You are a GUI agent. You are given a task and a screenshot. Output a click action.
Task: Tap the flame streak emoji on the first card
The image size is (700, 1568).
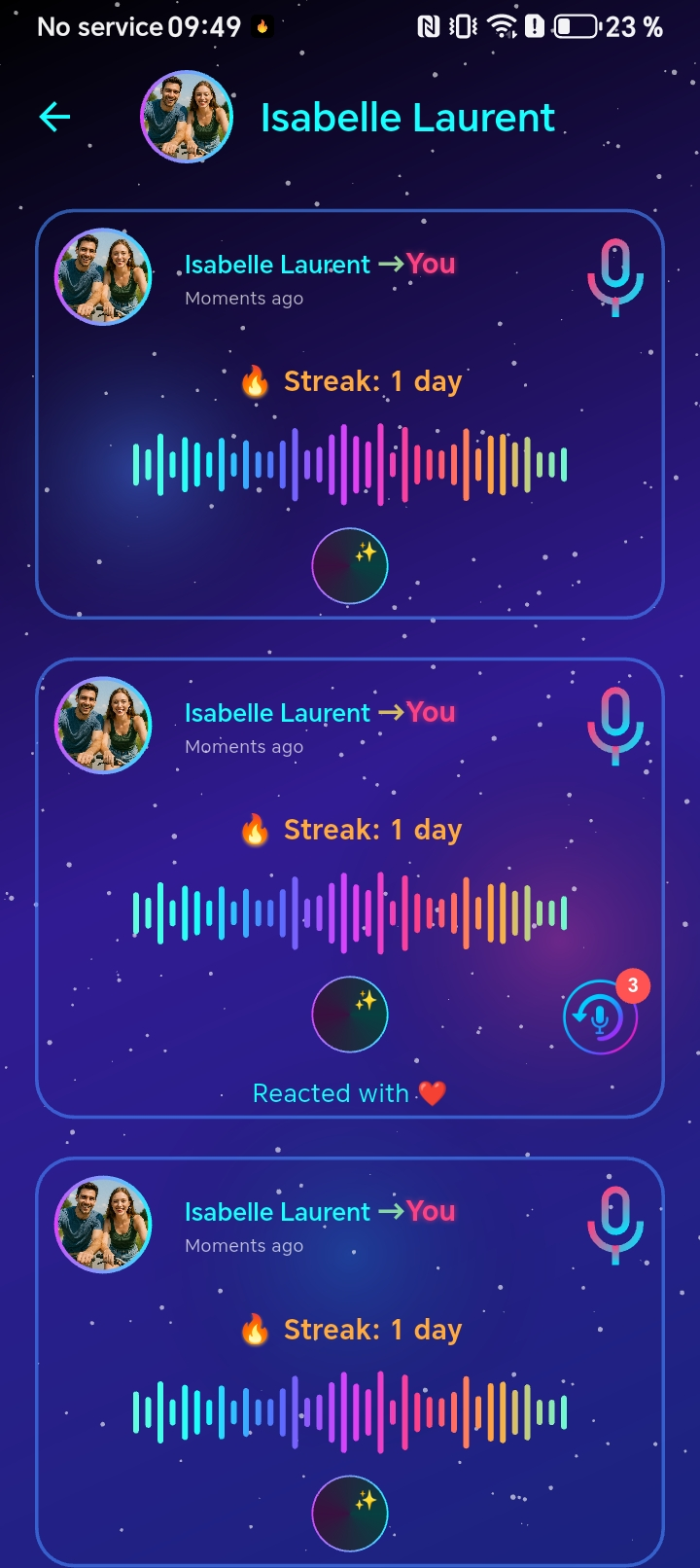[x=256, y=380]
